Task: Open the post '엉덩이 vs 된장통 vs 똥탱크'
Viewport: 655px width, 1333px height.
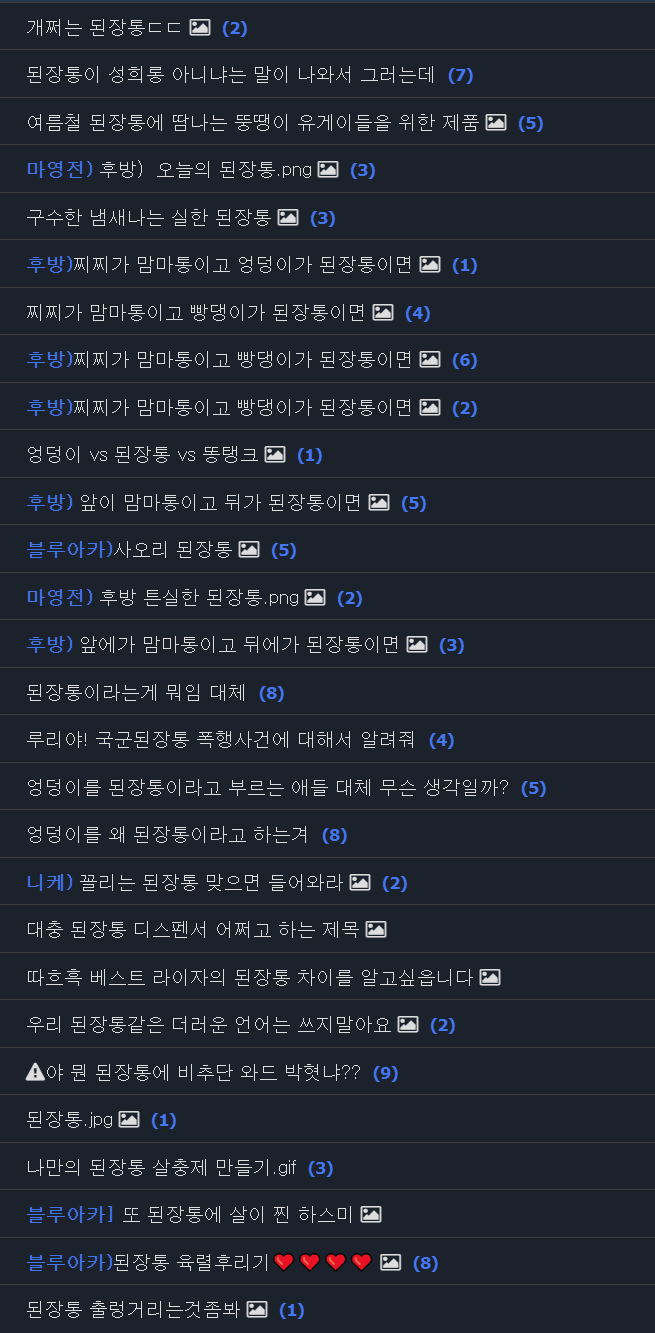Action: pos(142,455)
